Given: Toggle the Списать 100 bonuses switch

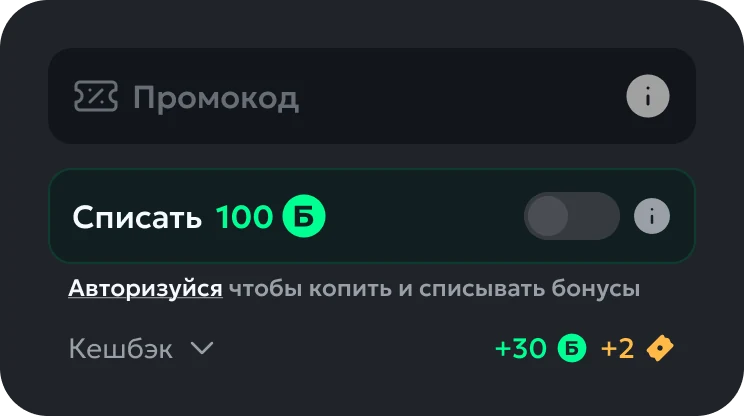Looking at the screenshot, I should pyautogui.click(x=572, y=216).
